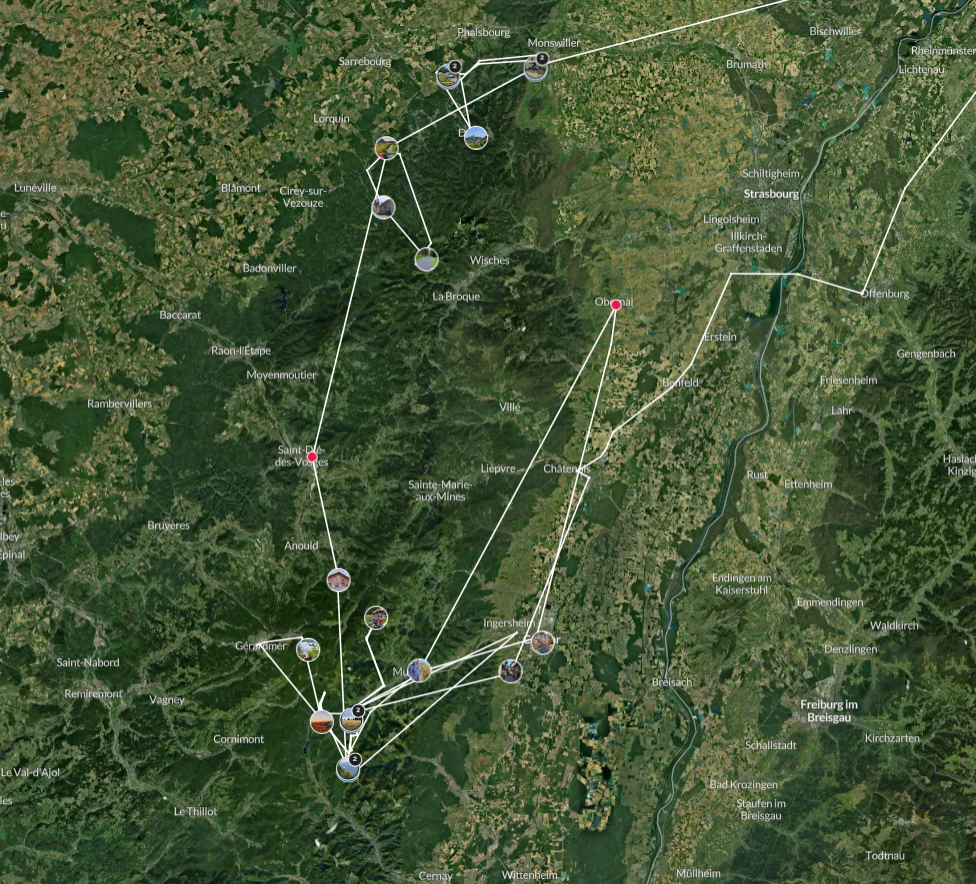Open the motorcycle group photo marker
This screenshot has width=976, height=884.
(375, 617)
